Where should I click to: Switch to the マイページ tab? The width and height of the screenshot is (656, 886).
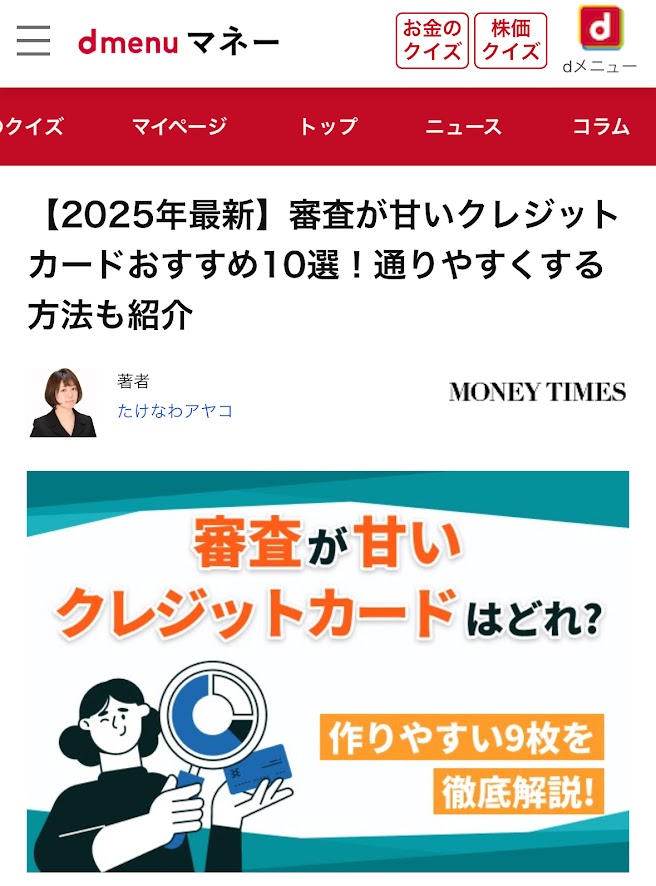(179, 126)
